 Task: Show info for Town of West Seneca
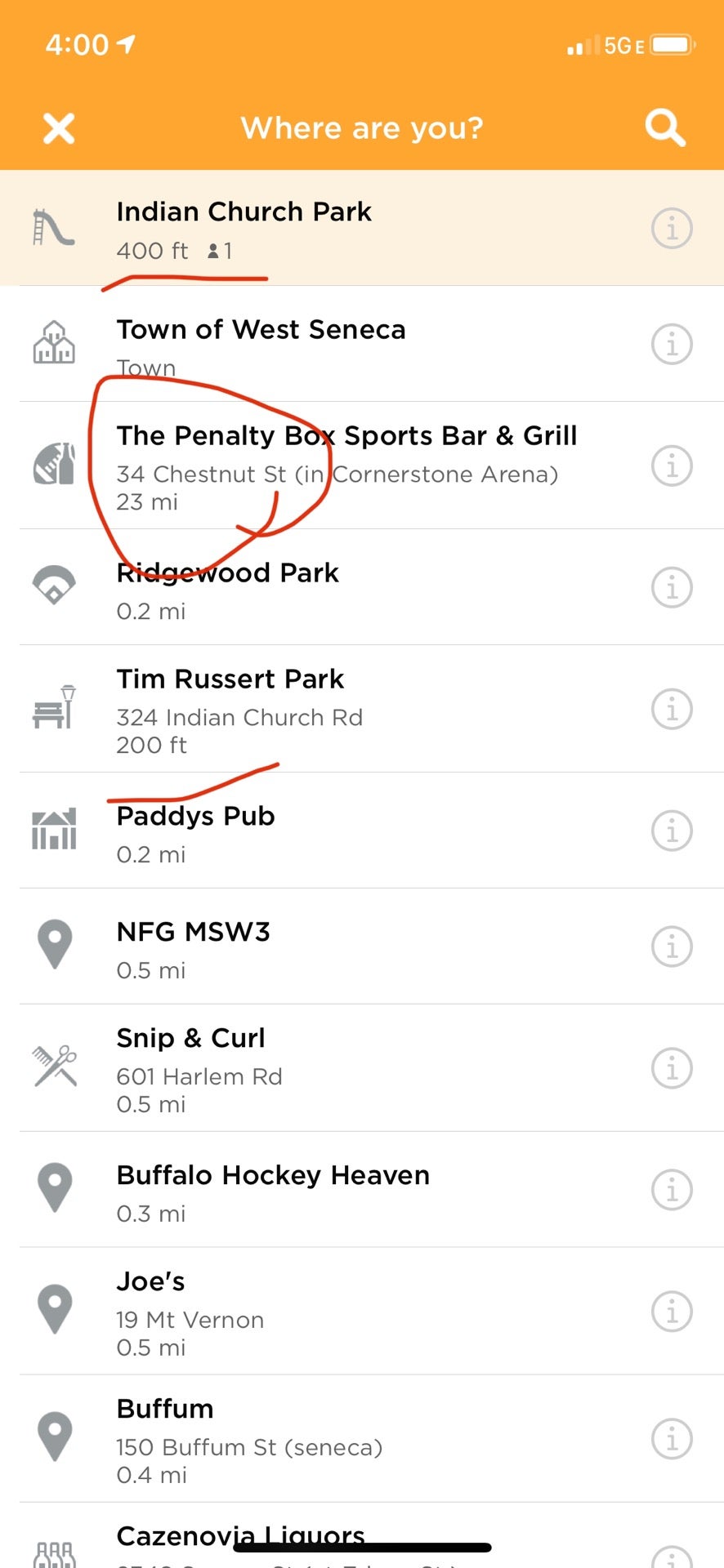point(672,344)
